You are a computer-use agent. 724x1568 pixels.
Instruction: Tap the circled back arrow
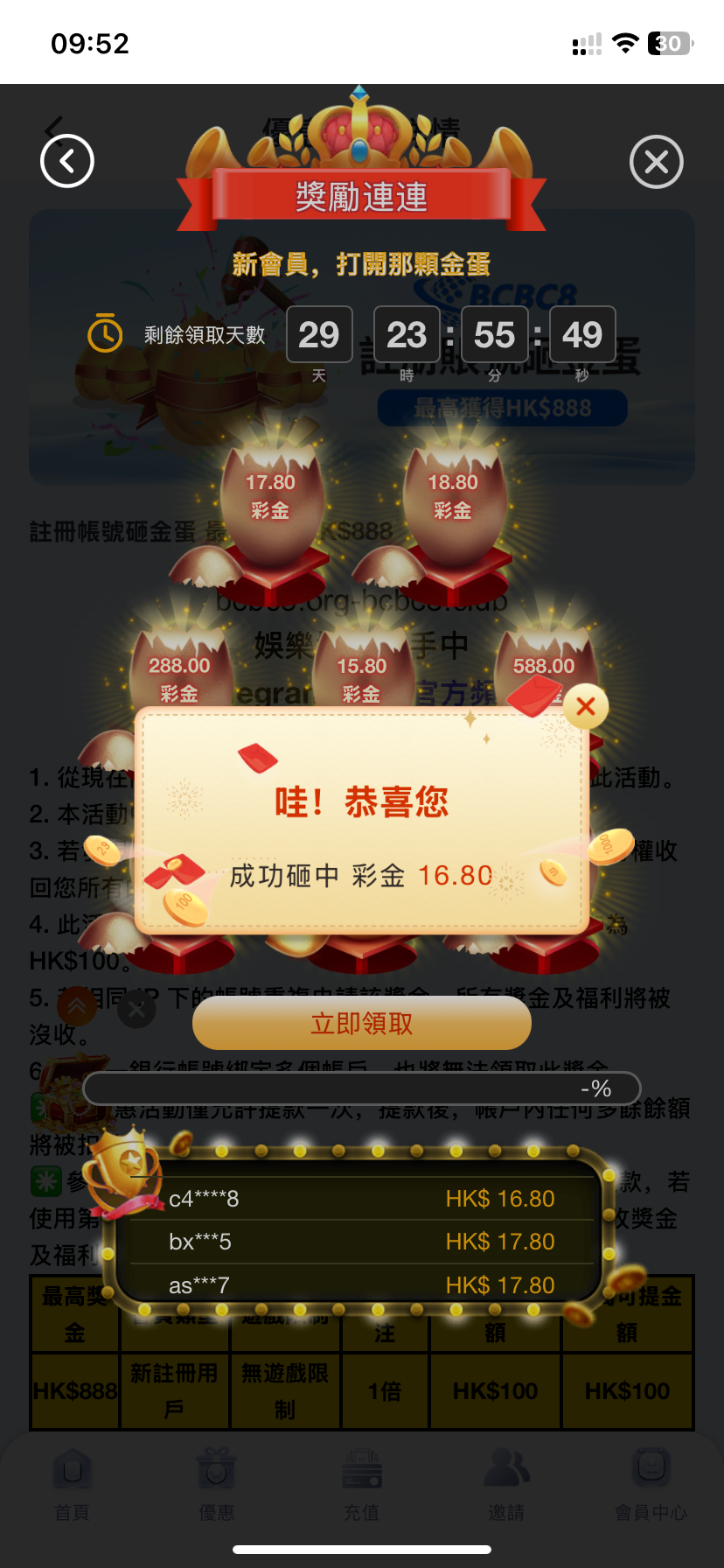(67, 161)
